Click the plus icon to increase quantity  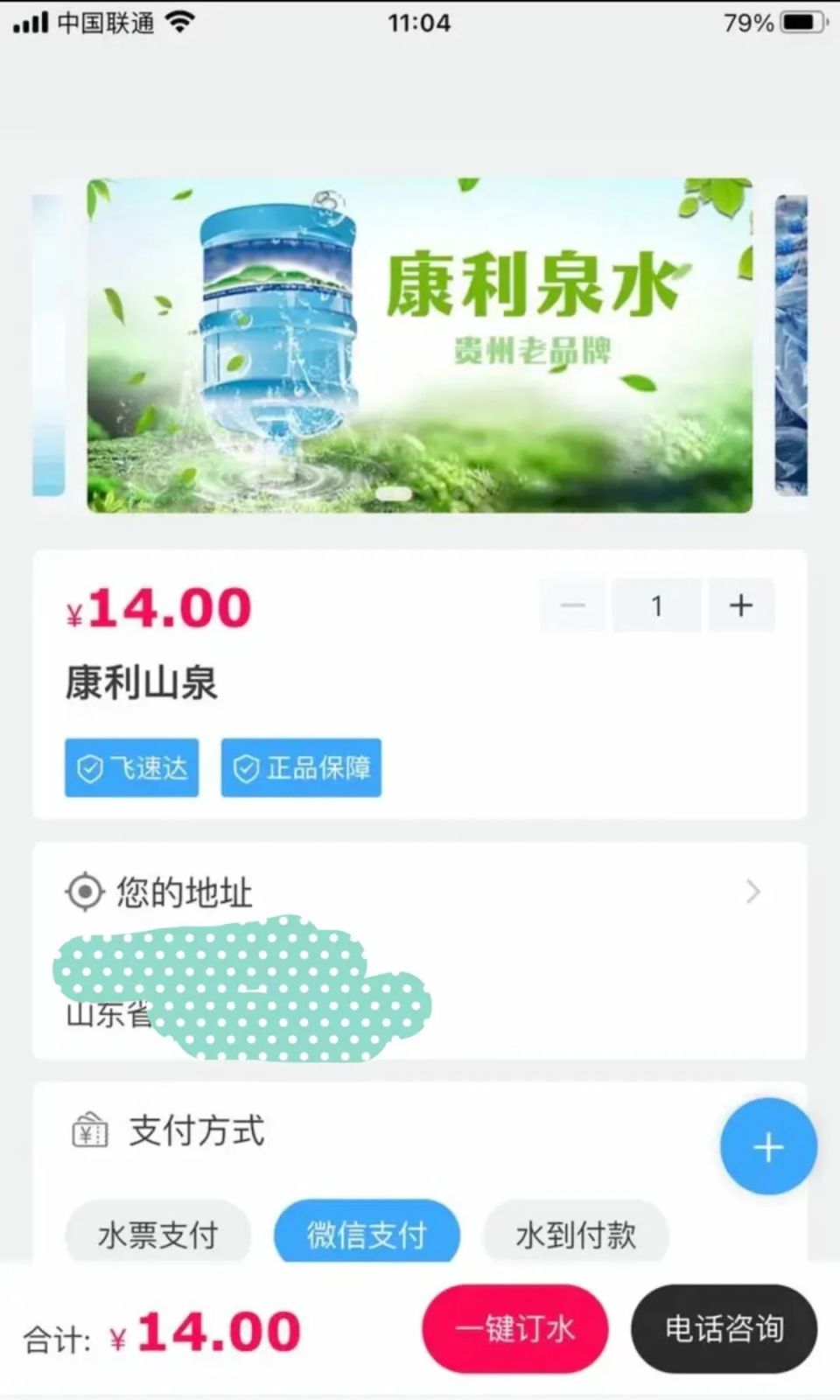pos(740,605)
